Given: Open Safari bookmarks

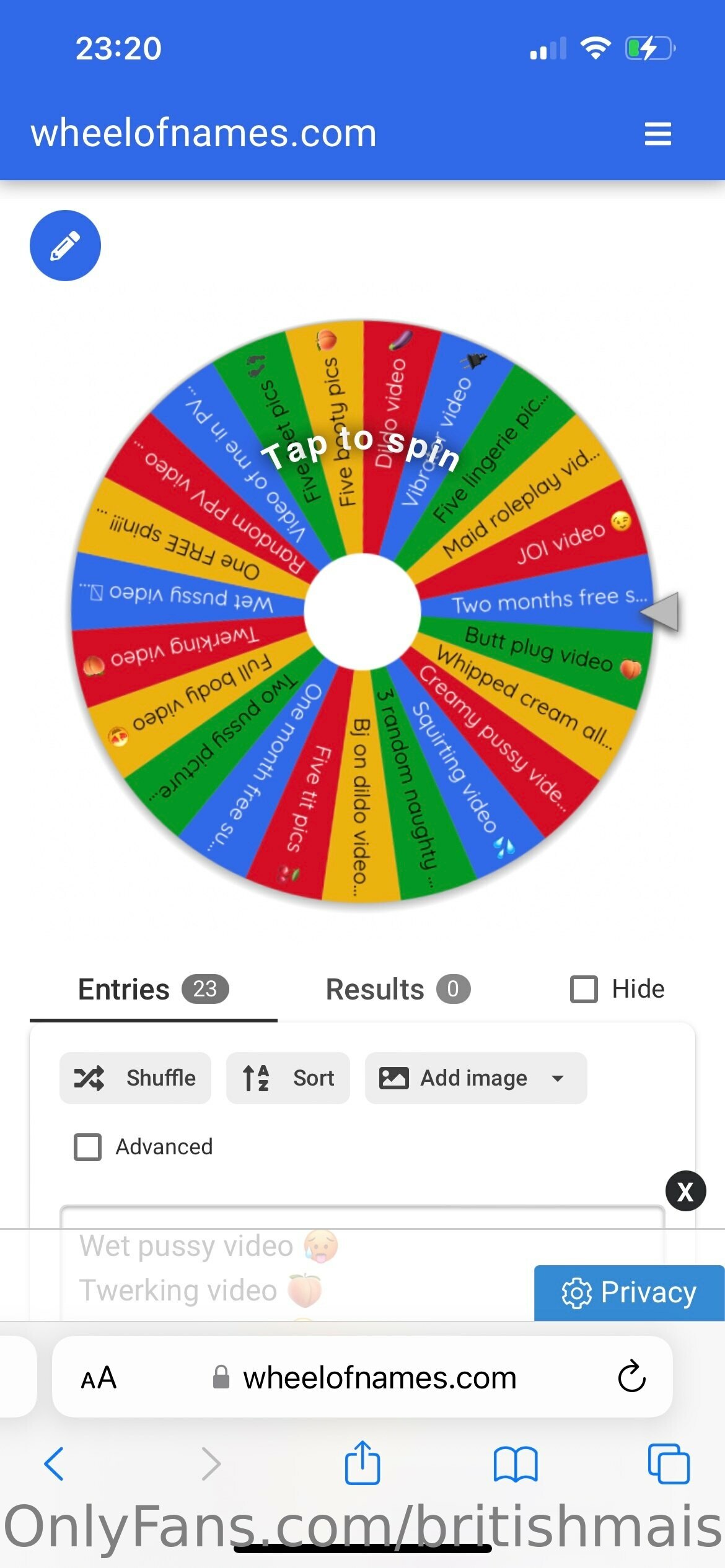Looking at the screenshot, I should pyautogui.click(x=516, y=1464).
